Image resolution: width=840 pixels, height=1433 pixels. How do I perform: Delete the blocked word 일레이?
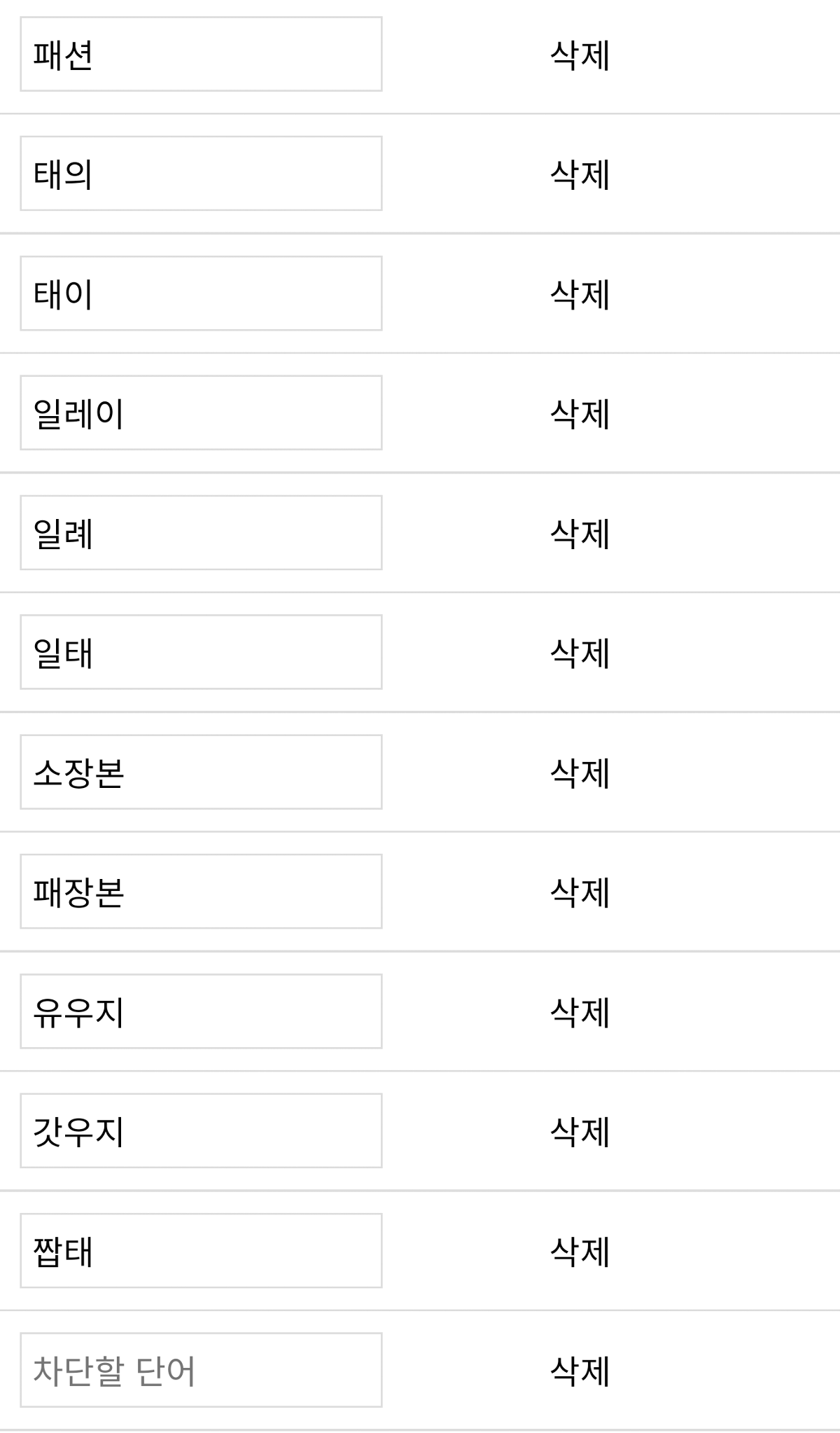click(580, 414)
